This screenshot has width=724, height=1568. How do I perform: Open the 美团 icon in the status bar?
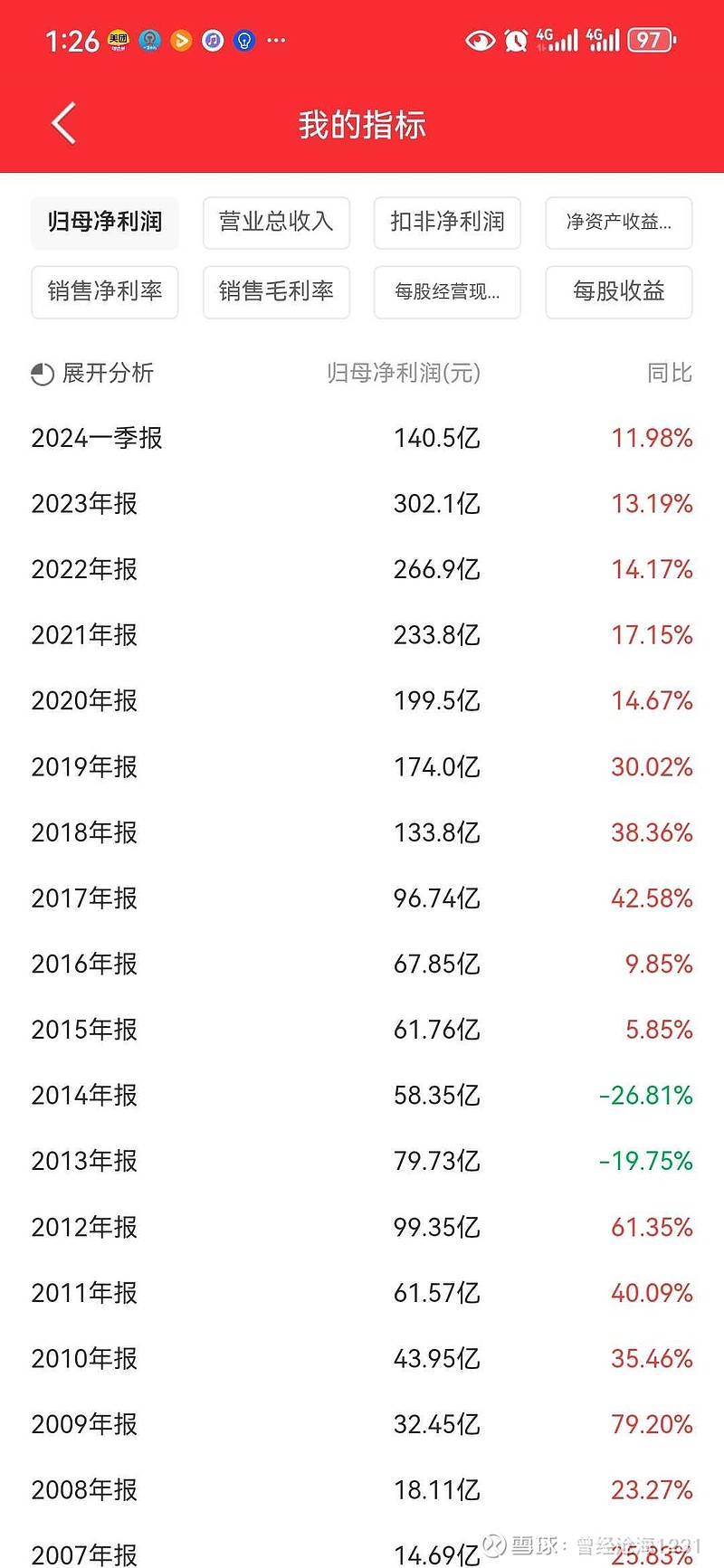pyautogui.click(x=117, y=40)
